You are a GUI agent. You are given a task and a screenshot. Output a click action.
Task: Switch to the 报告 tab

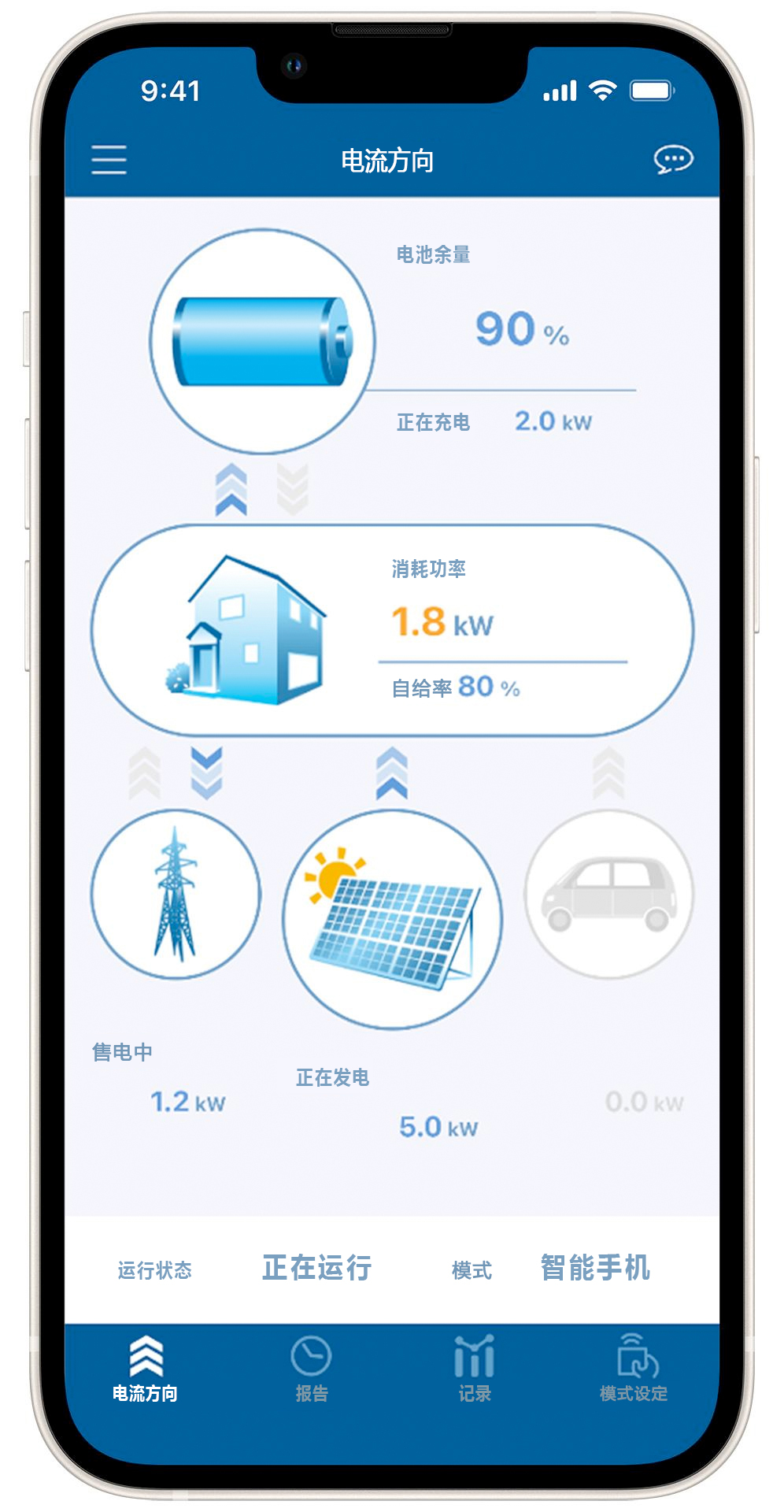[x=312, y=1369]
